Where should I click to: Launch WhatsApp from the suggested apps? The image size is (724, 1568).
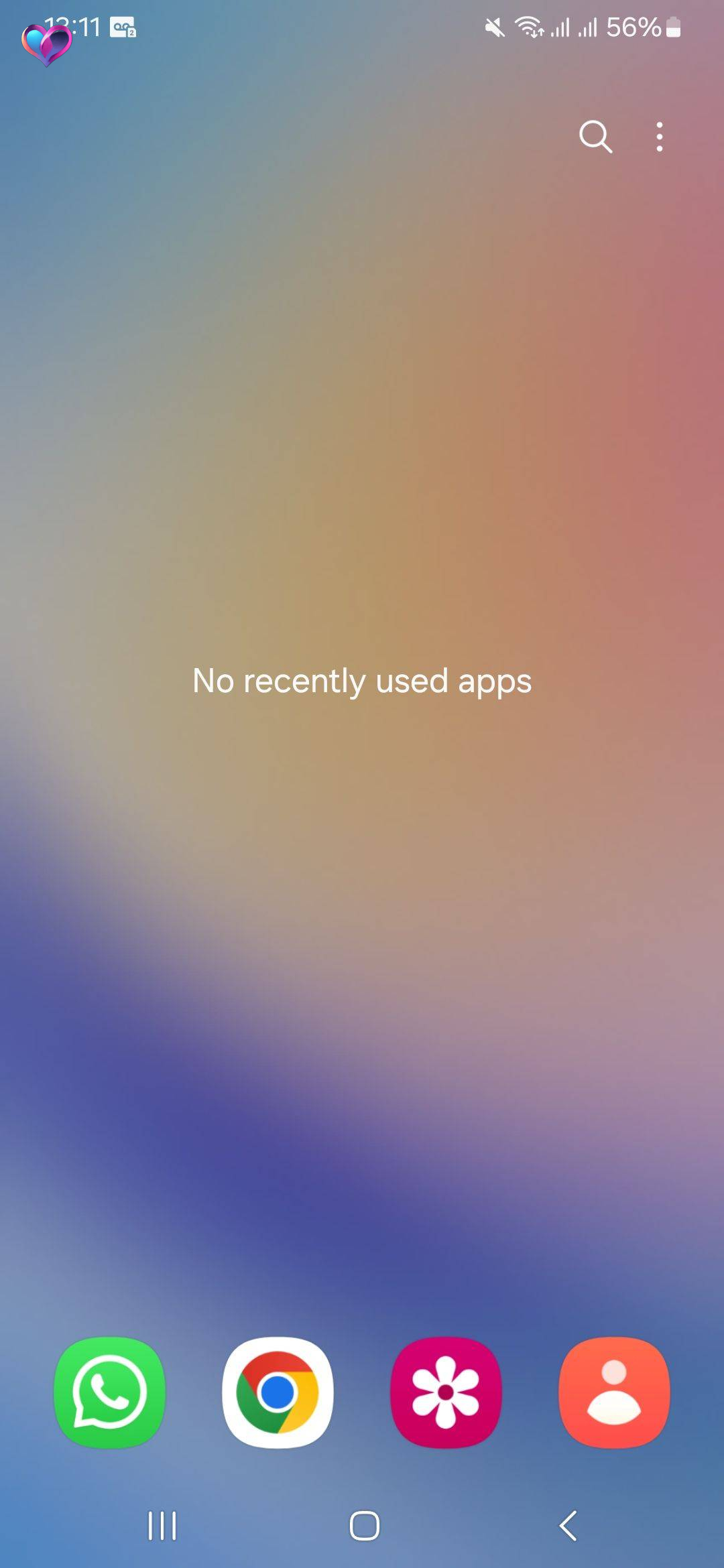(109, 1392)
